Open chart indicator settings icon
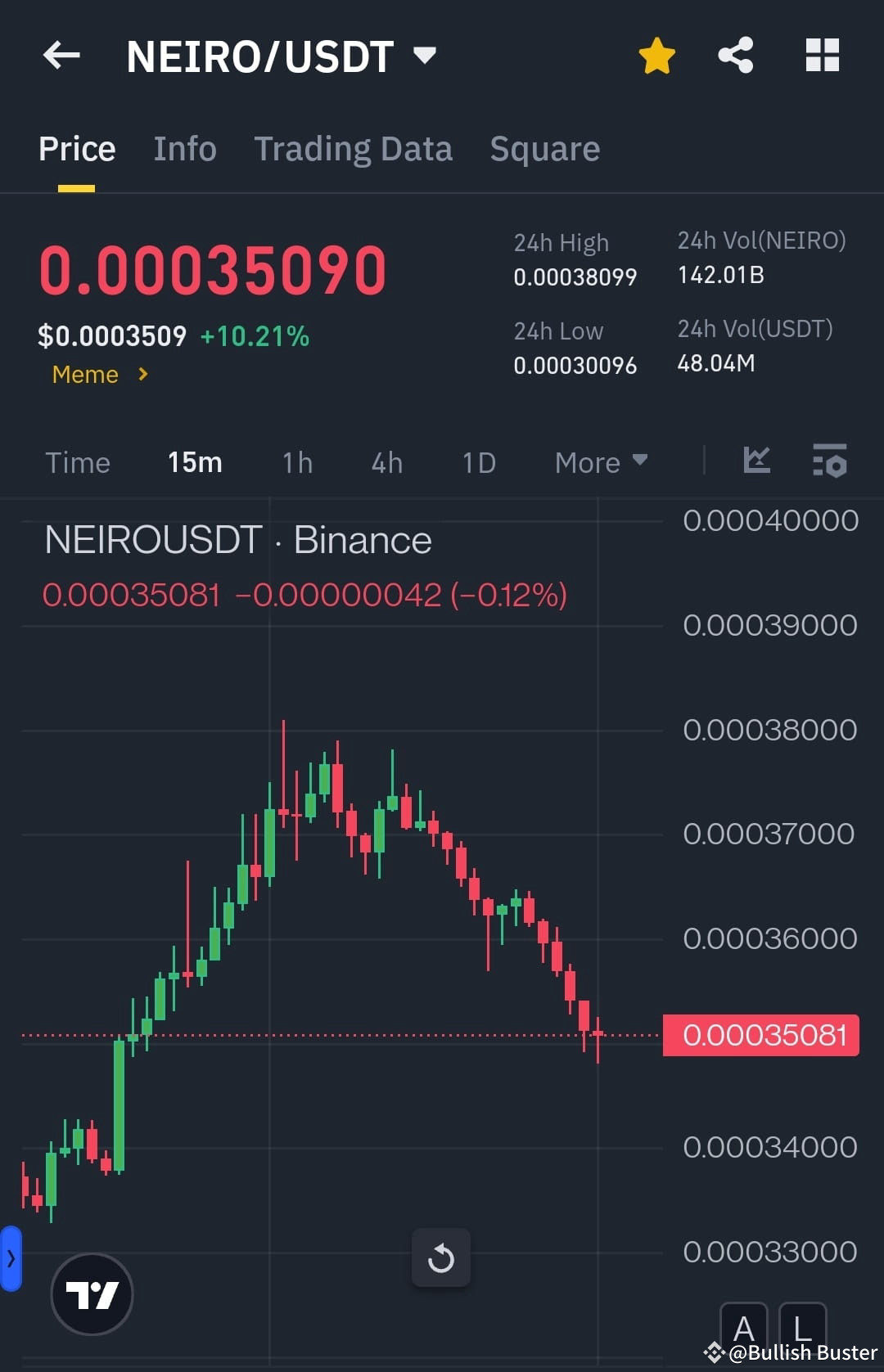This screenshot has height=1372, width=884. pos(829,461)
